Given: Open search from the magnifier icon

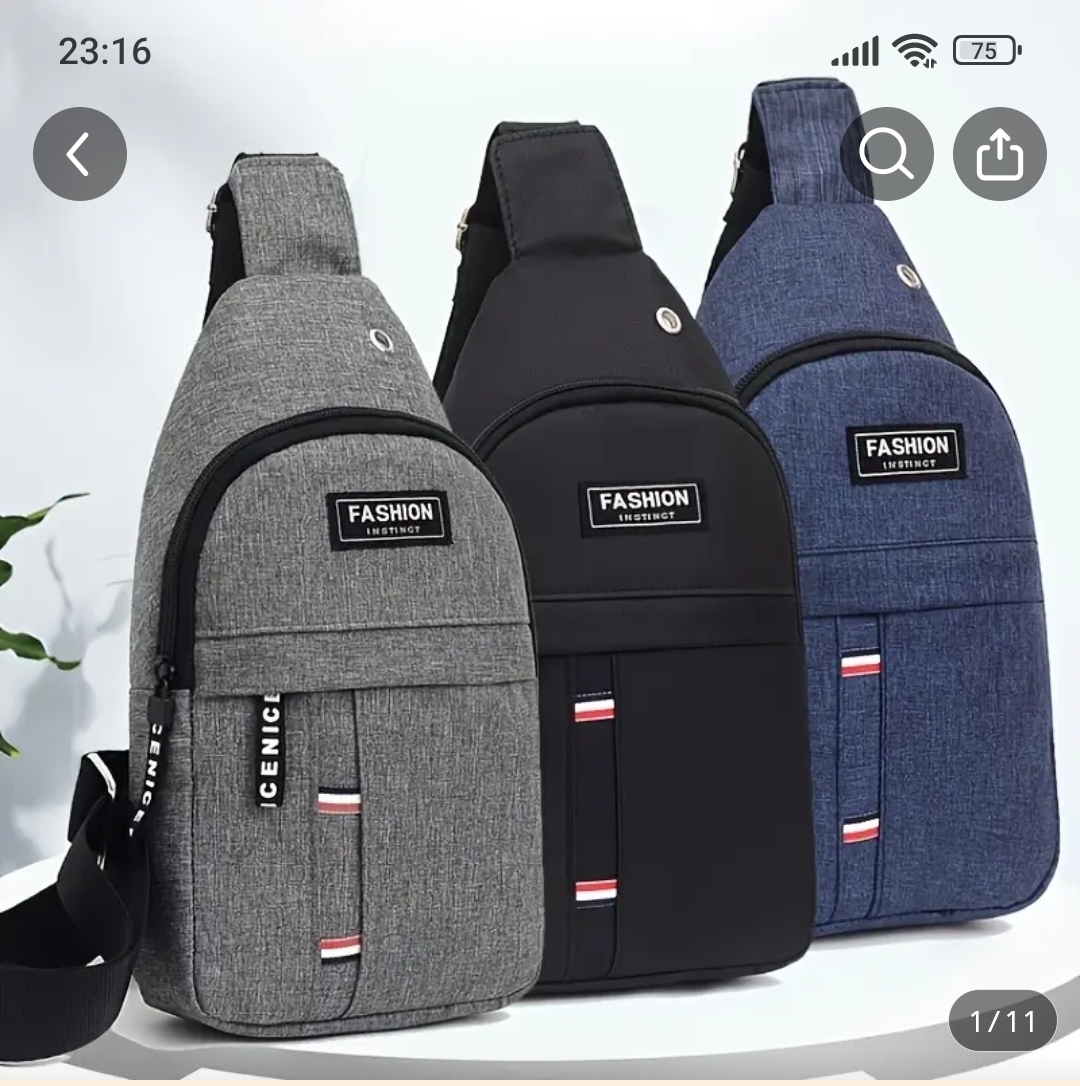Looking at the screenshot, I should (886, 154).
